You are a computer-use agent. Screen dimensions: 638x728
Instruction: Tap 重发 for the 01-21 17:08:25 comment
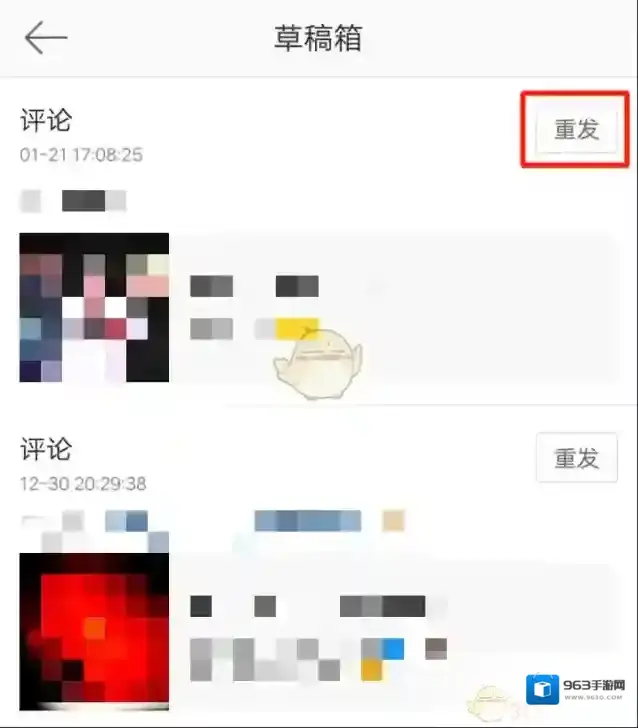[x=576, y=132]
